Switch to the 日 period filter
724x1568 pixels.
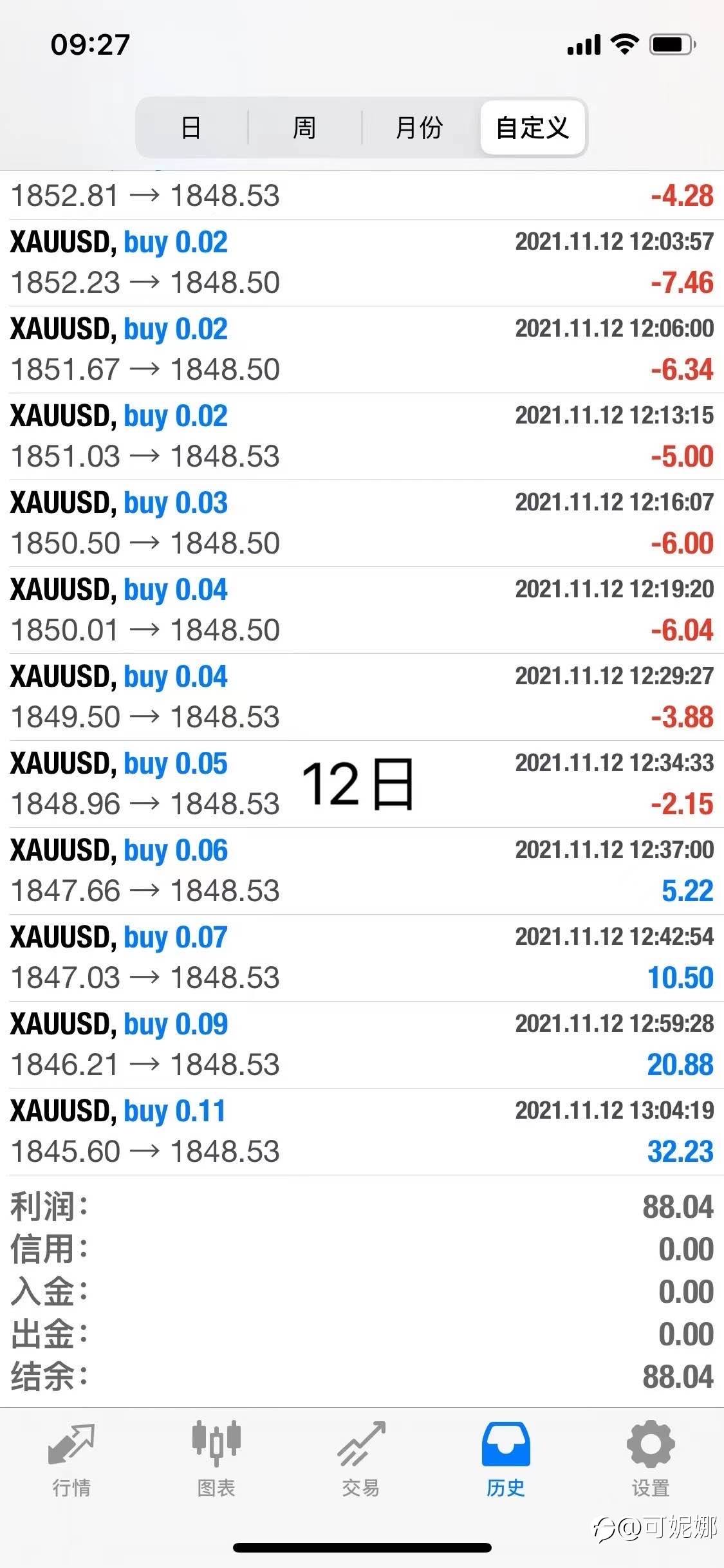[x=191, y=127]
